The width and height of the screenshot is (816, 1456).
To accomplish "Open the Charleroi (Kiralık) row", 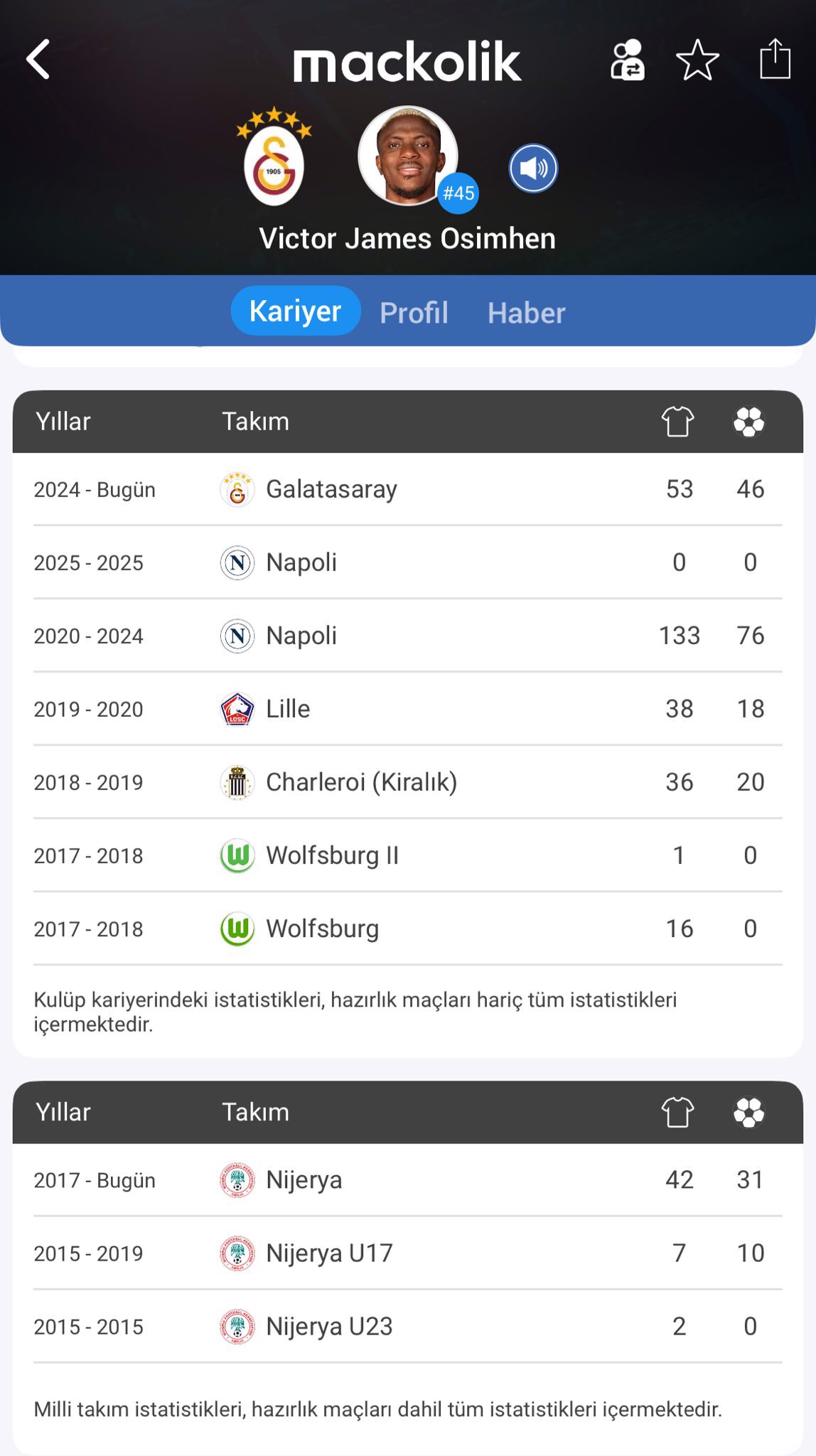I will pos(407,782).
